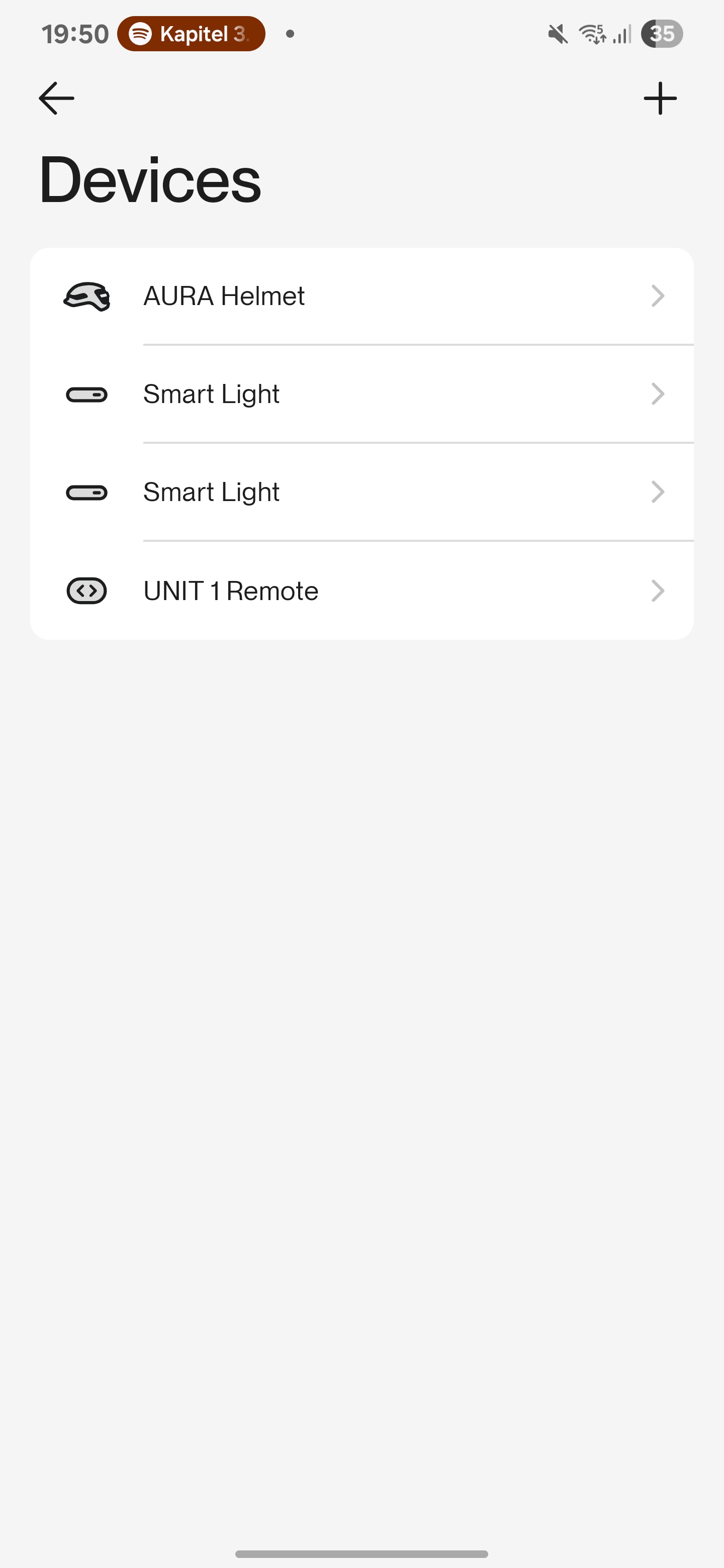Go back from the Devices screen

pyautogui.click(x=56, y=99)
